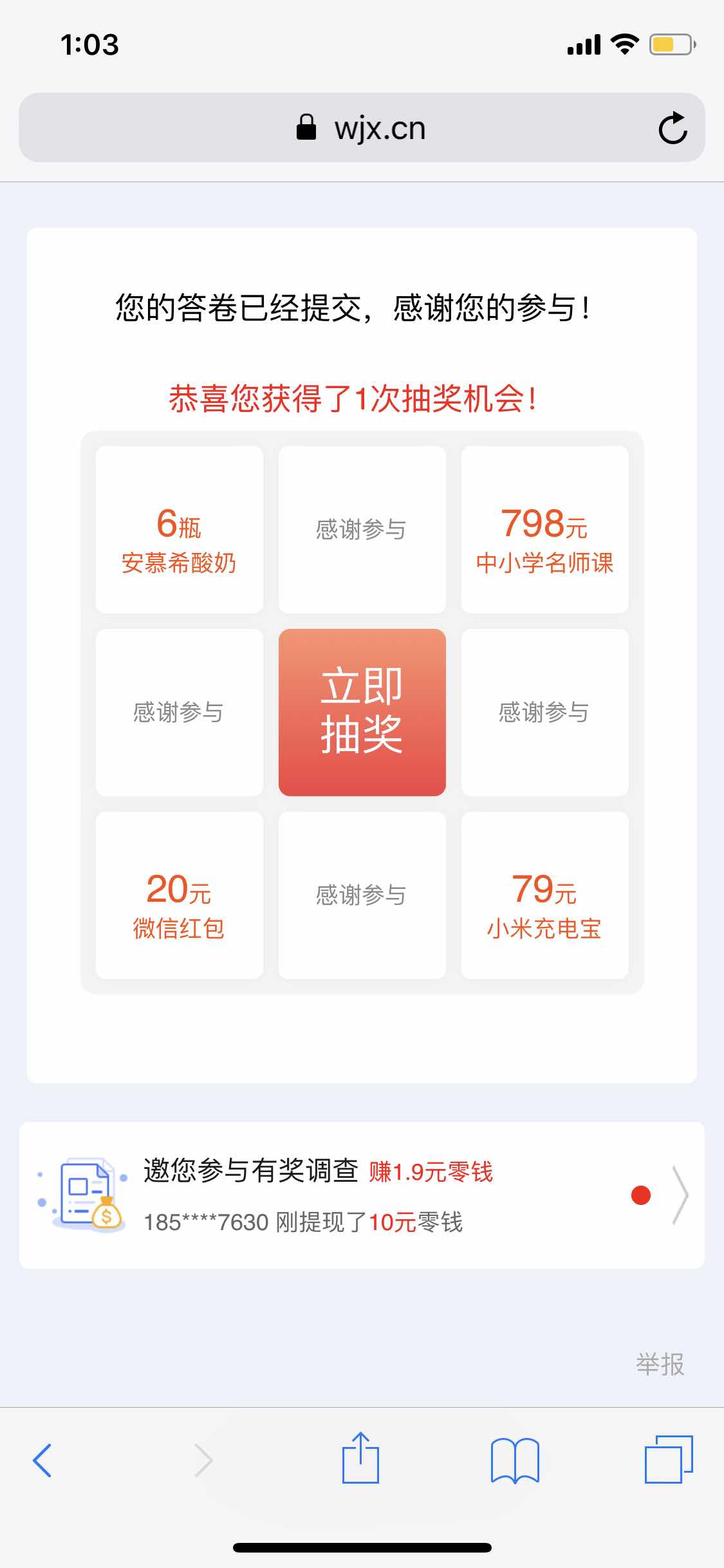Go back to the previous page
The image size is (724, 1568).
(x=42, y=1460)
